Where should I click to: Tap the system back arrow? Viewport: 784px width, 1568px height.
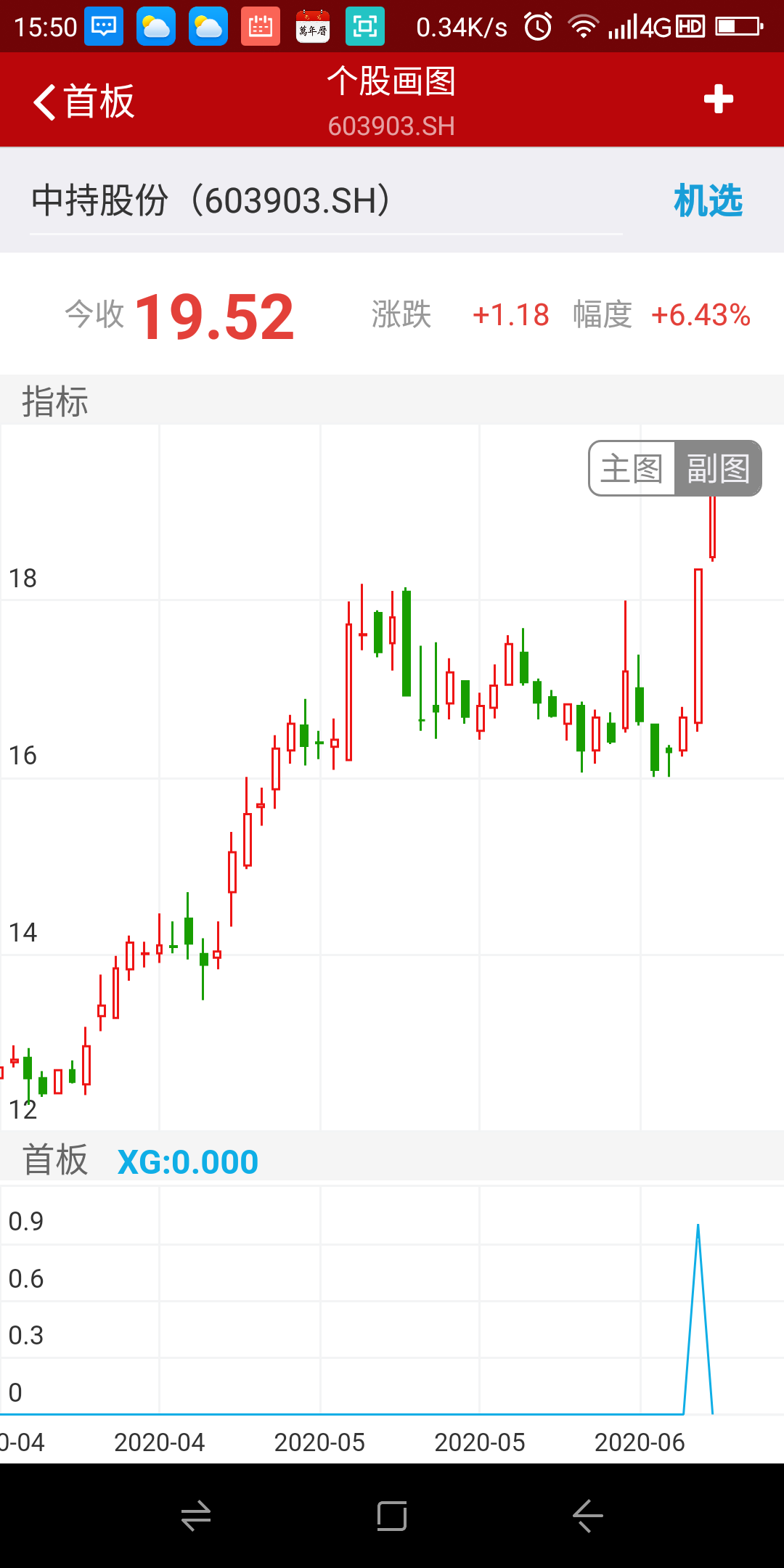(x=588, y=1516)
